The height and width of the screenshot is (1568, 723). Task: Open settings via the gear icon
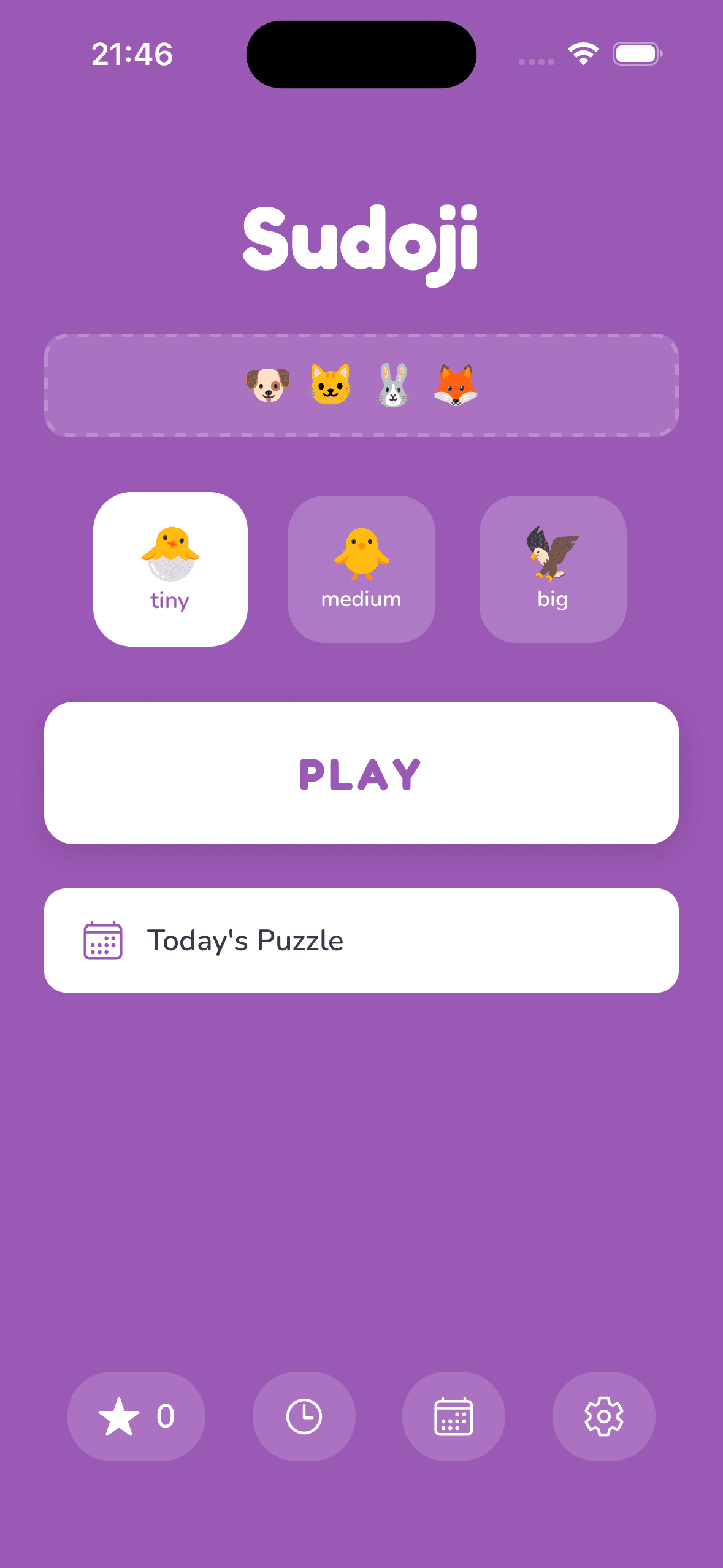[x=603, y=1416]
